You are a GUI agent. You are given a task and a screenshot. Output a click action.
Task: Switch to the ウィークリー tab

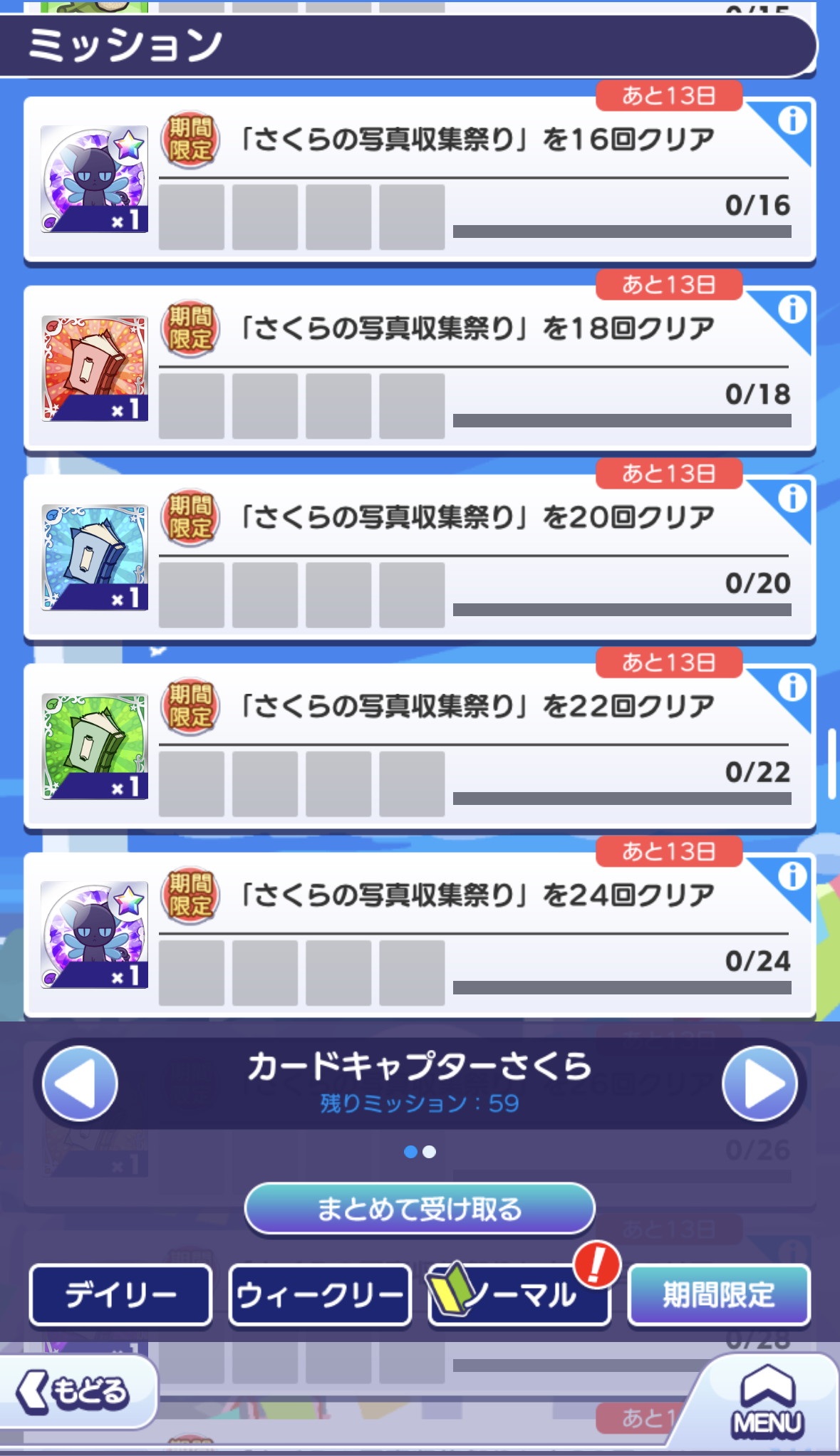320,1294
